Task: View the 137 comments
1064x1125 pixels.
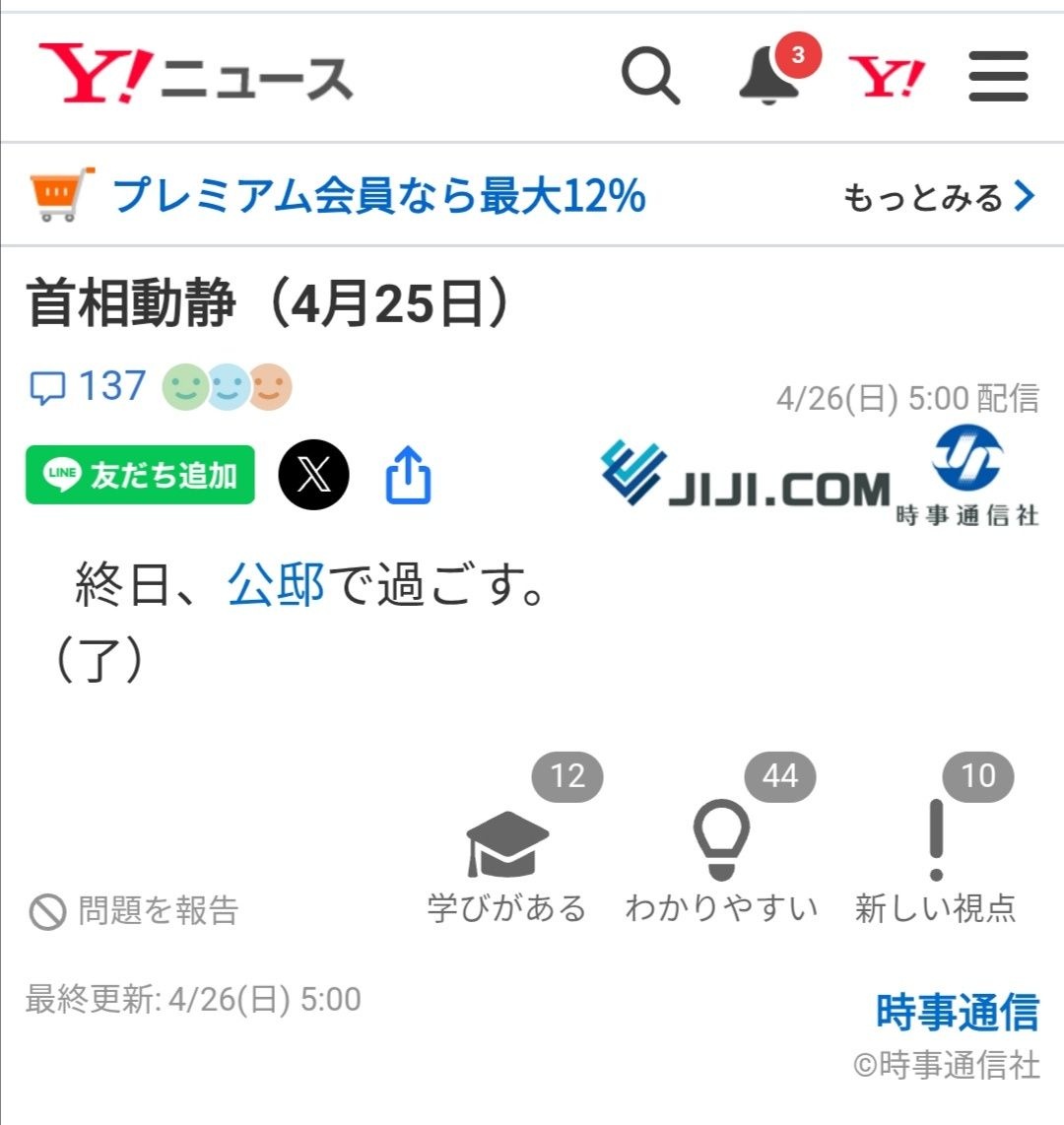Action: [x=89, y=386]
